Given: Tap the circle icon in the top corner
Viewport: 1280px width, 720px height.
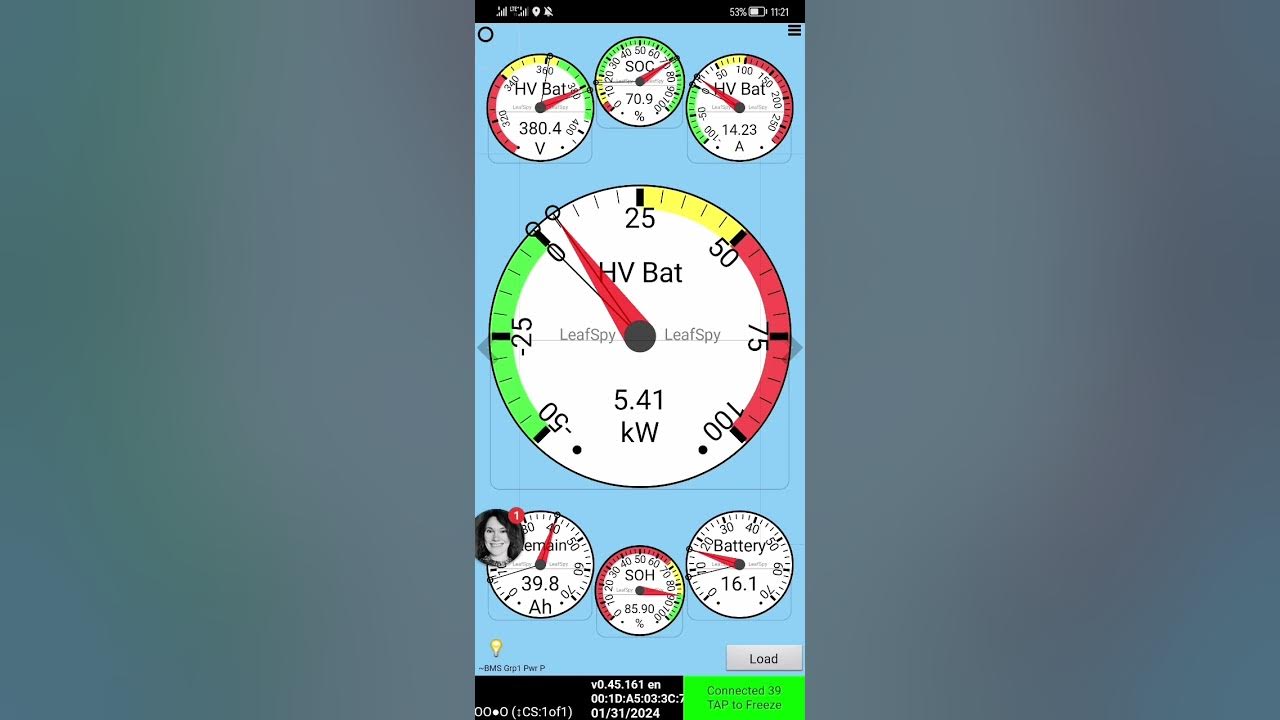Looking at the screenshot, I should tap(486, 35).
